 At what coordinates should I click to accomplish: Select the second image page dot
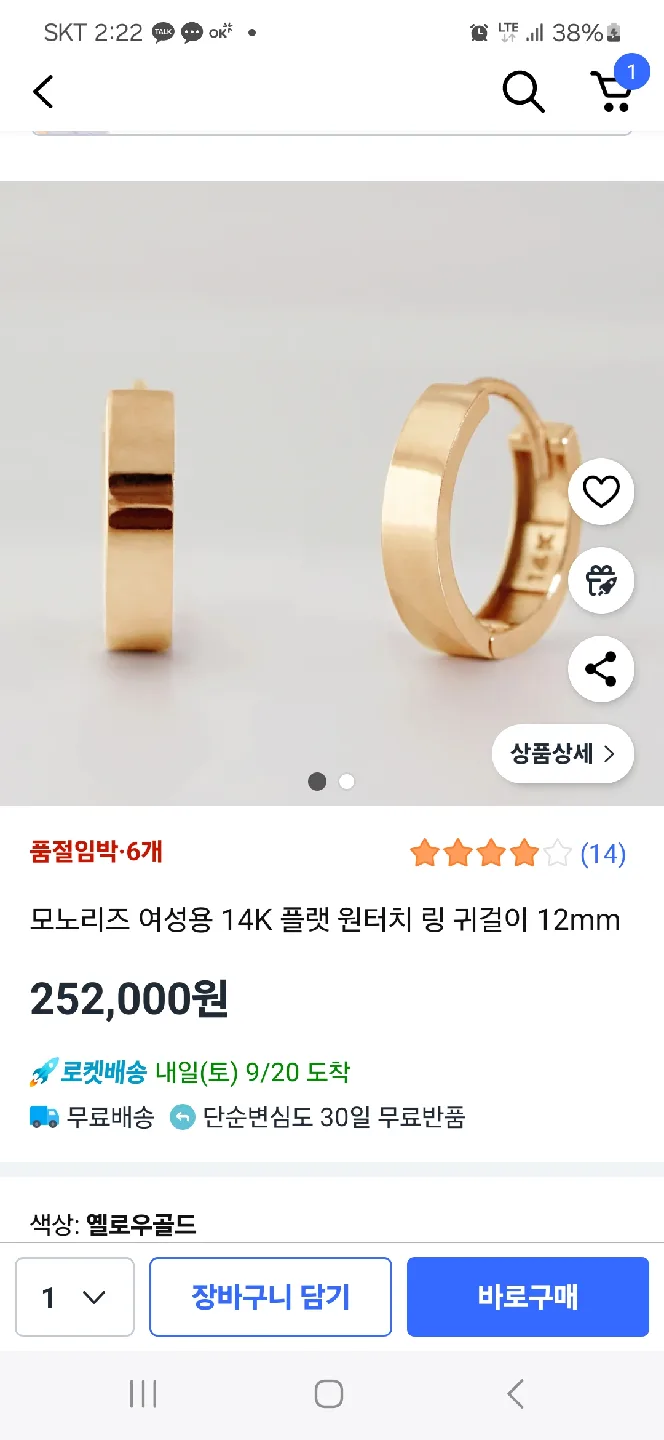tap(346, 782)
